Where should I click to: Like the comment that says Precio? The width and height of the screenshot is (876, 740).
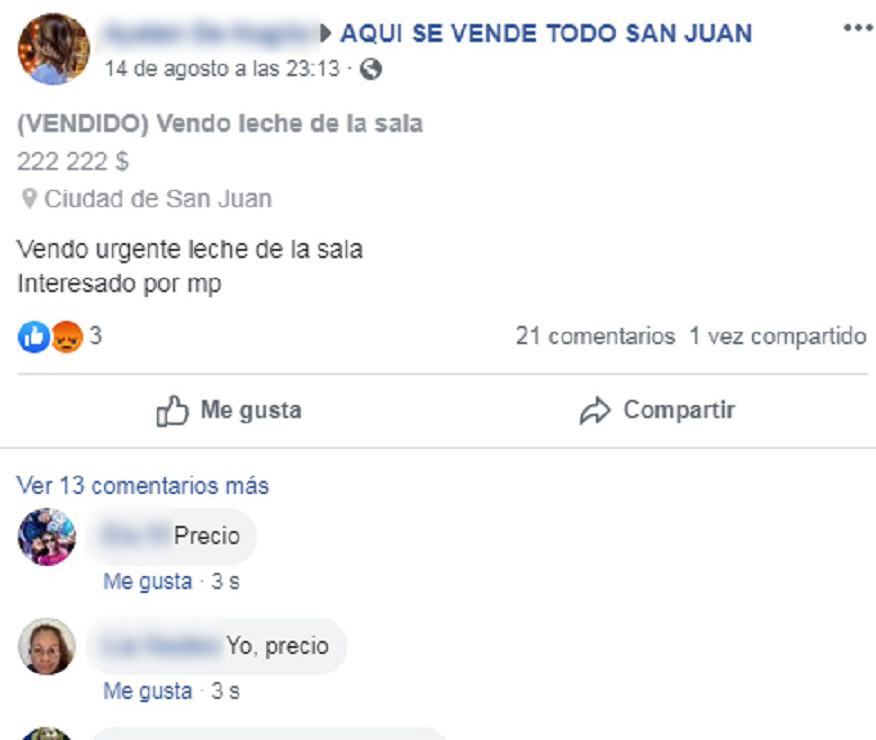tap(147, 581)
